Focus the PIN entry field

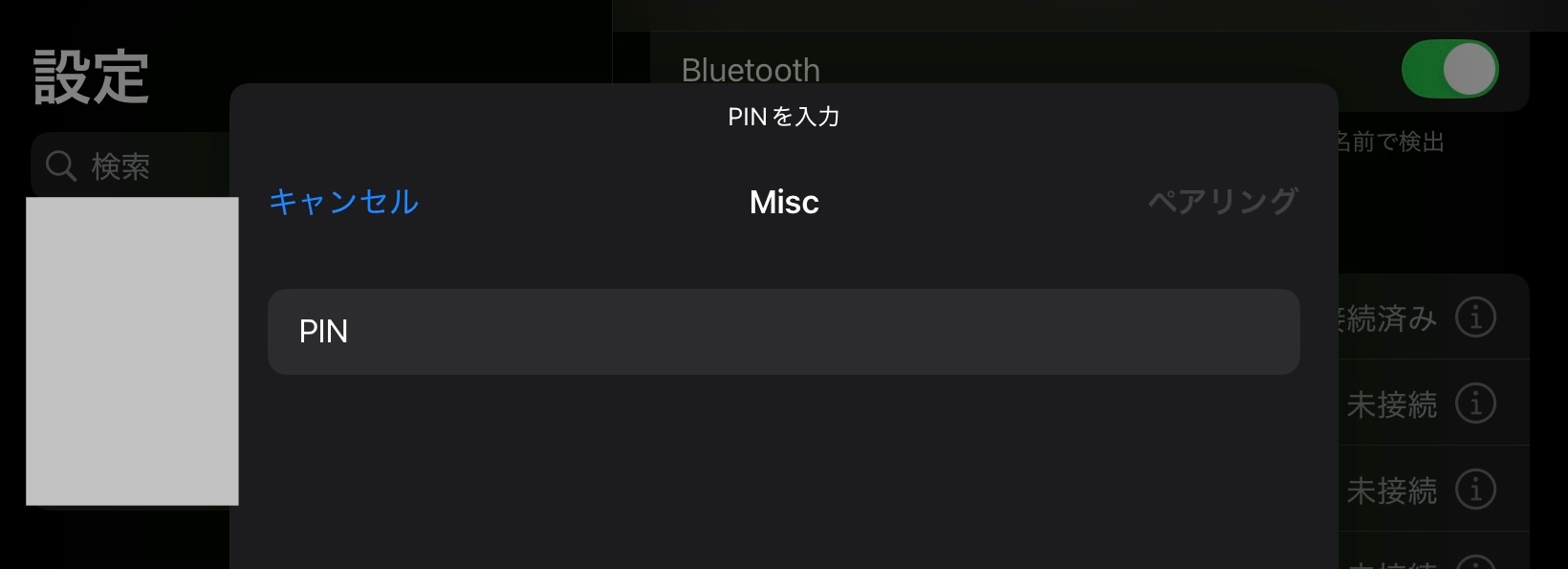tap(784, 332)
